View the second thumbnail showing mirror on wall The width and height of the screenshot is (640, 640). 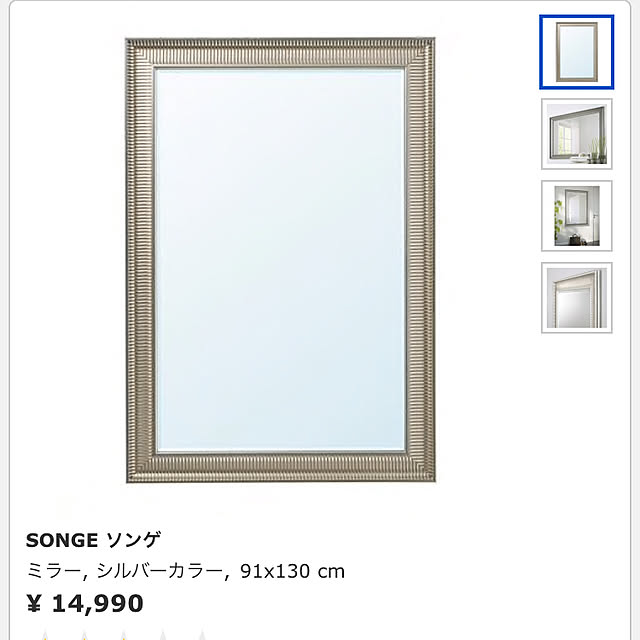(x=574, y=133)
